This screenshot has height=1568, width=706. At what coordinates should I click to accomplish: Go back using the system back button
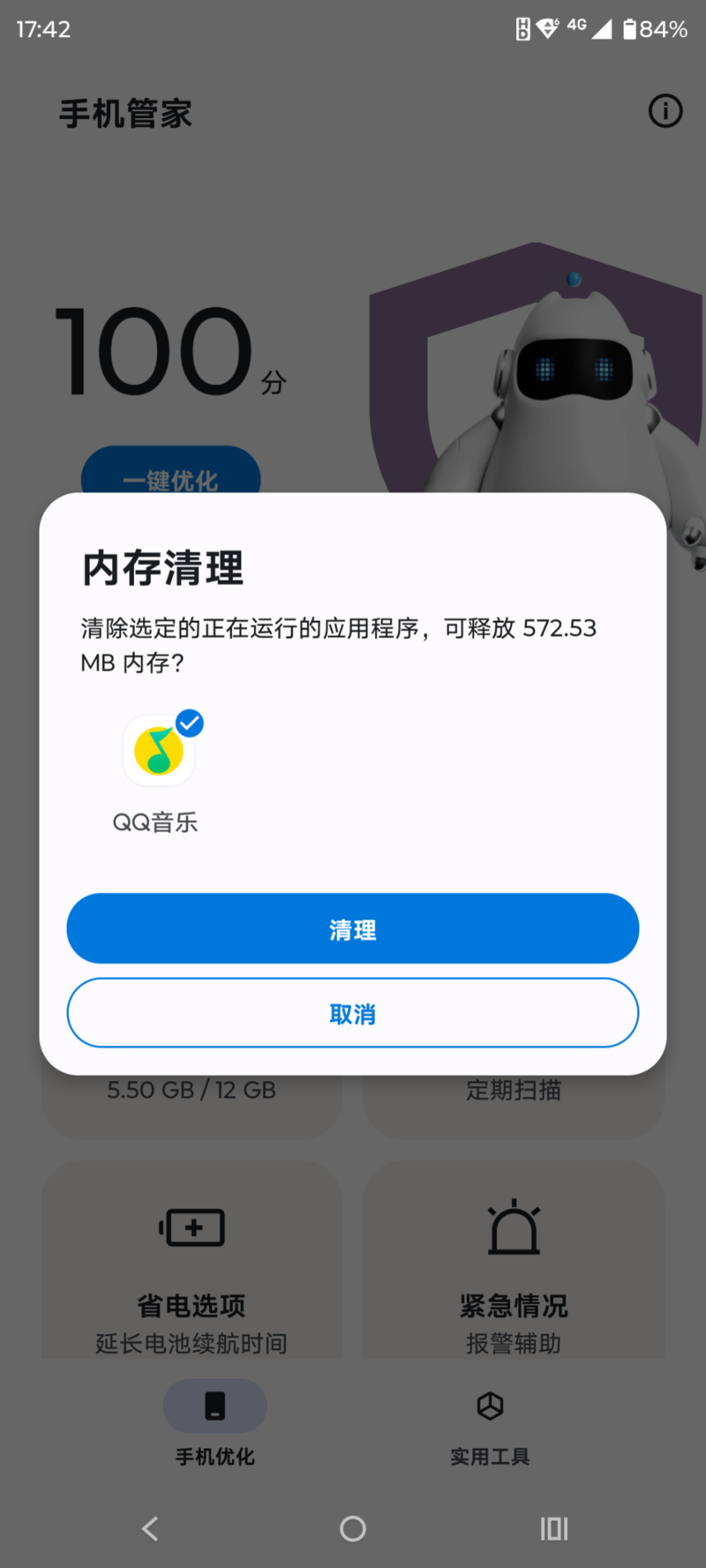point(151,1528)
